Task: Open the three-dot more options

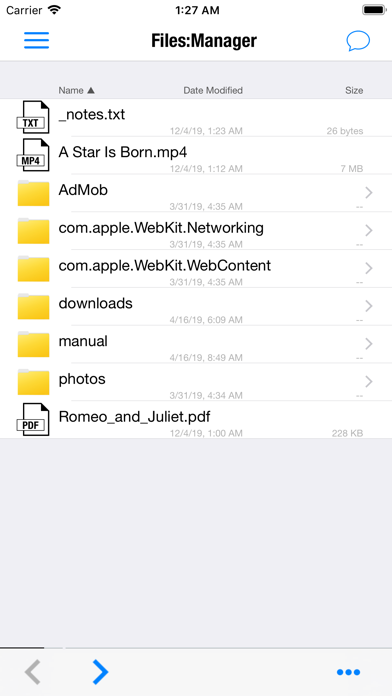Action: point(348,672)
